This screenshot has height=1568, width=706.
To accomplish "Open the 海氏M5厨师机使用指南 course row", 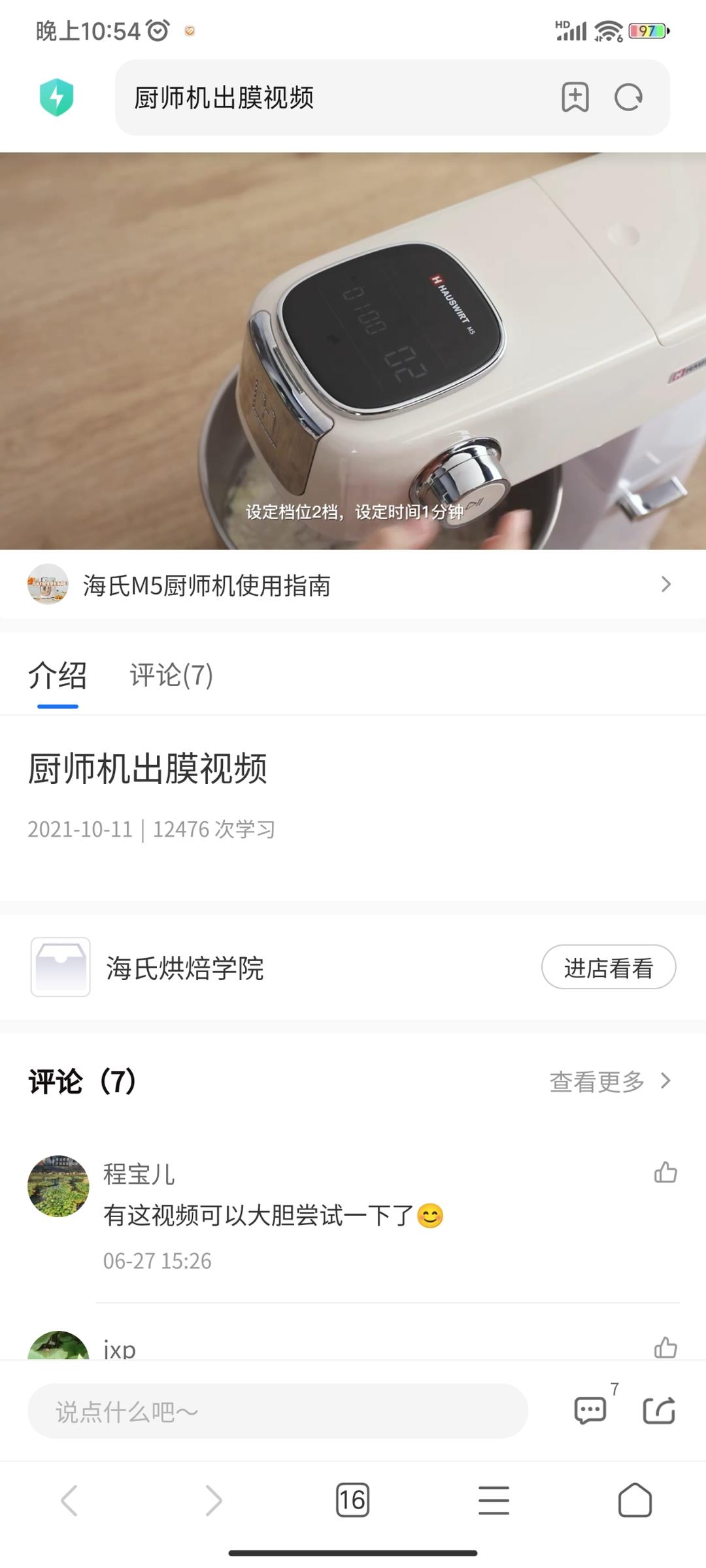I will click(x=353, y=585).
